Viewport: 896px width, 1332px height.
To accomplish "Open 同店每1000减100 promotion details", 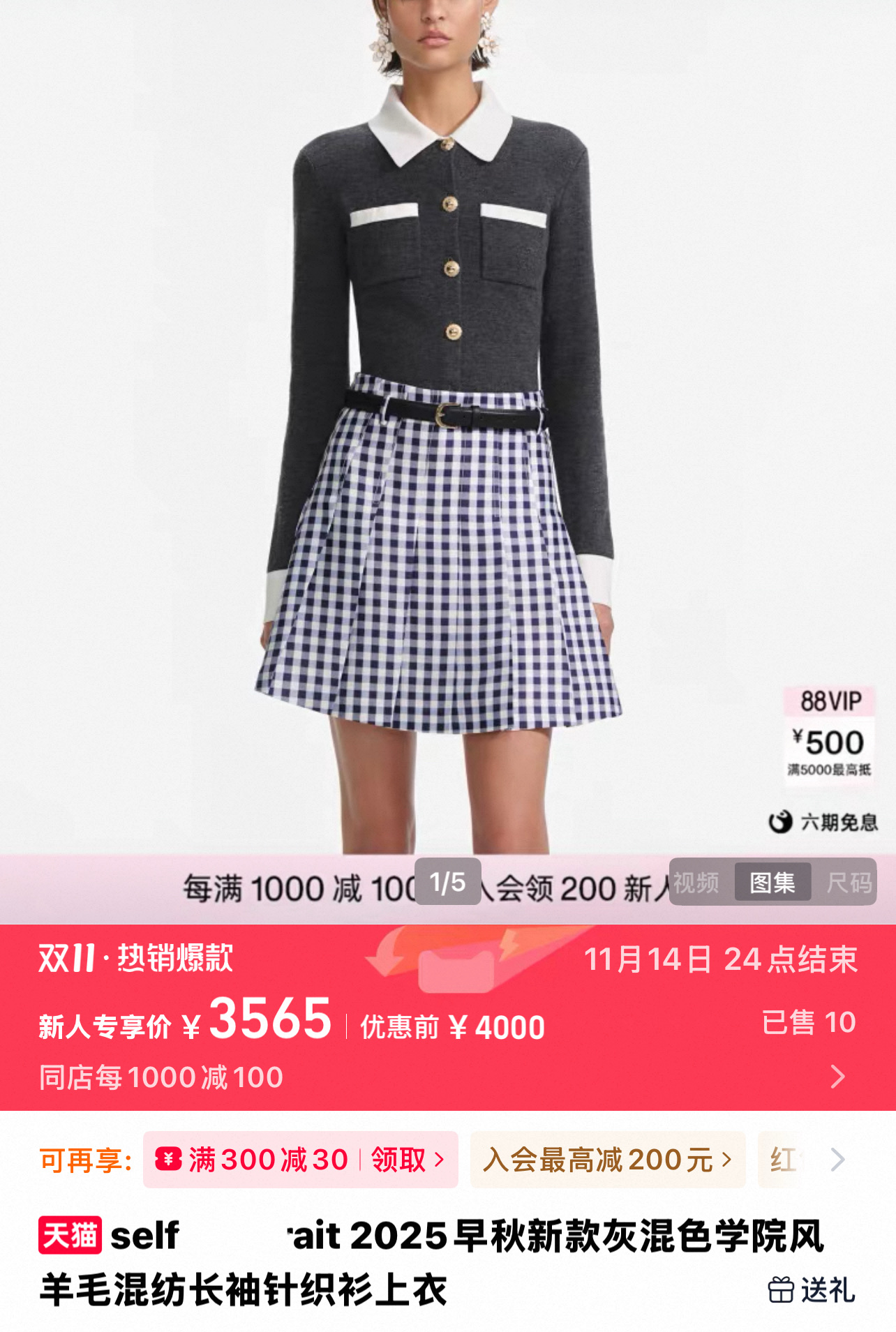I will click(x=447, y=1077).
